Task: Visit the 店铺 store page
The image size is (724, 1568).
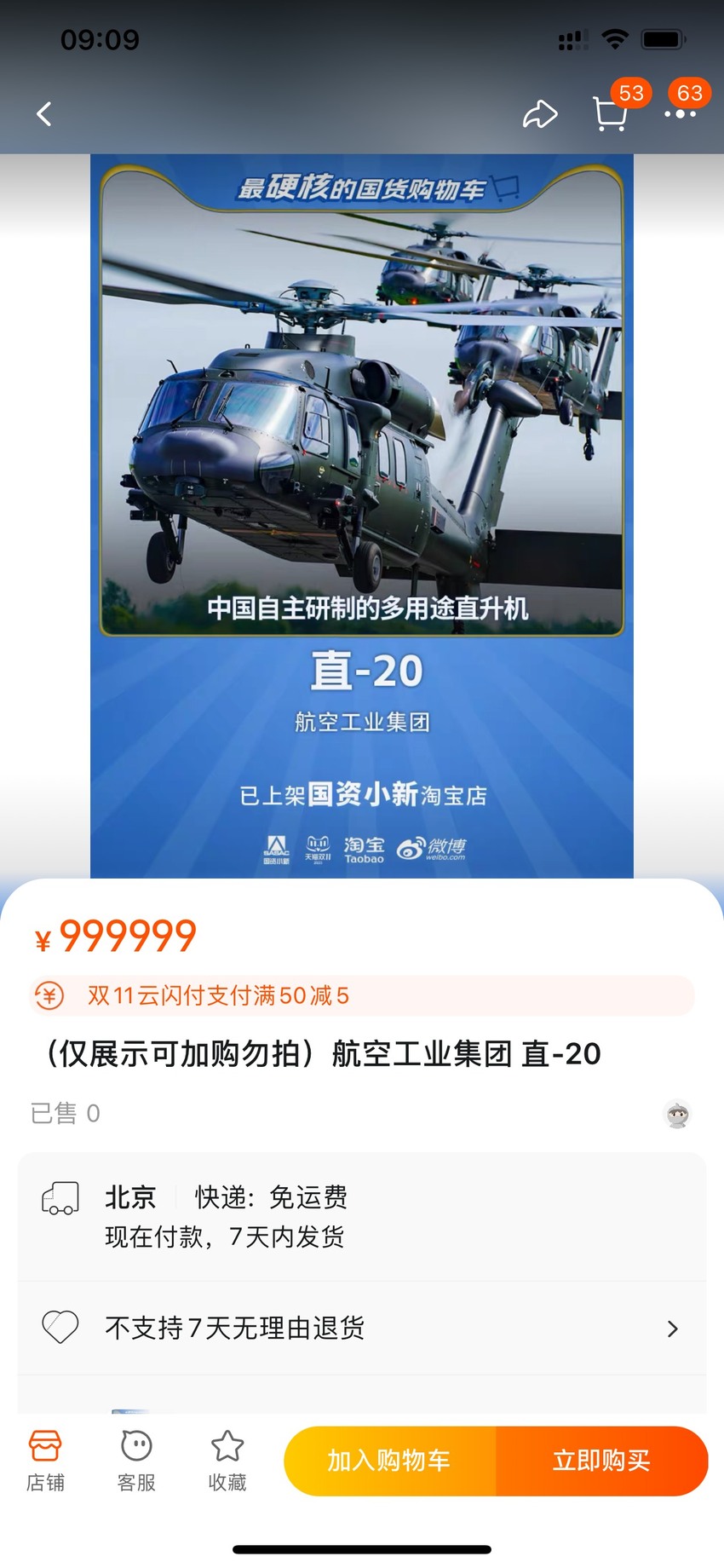Action: coord(45,1461)
